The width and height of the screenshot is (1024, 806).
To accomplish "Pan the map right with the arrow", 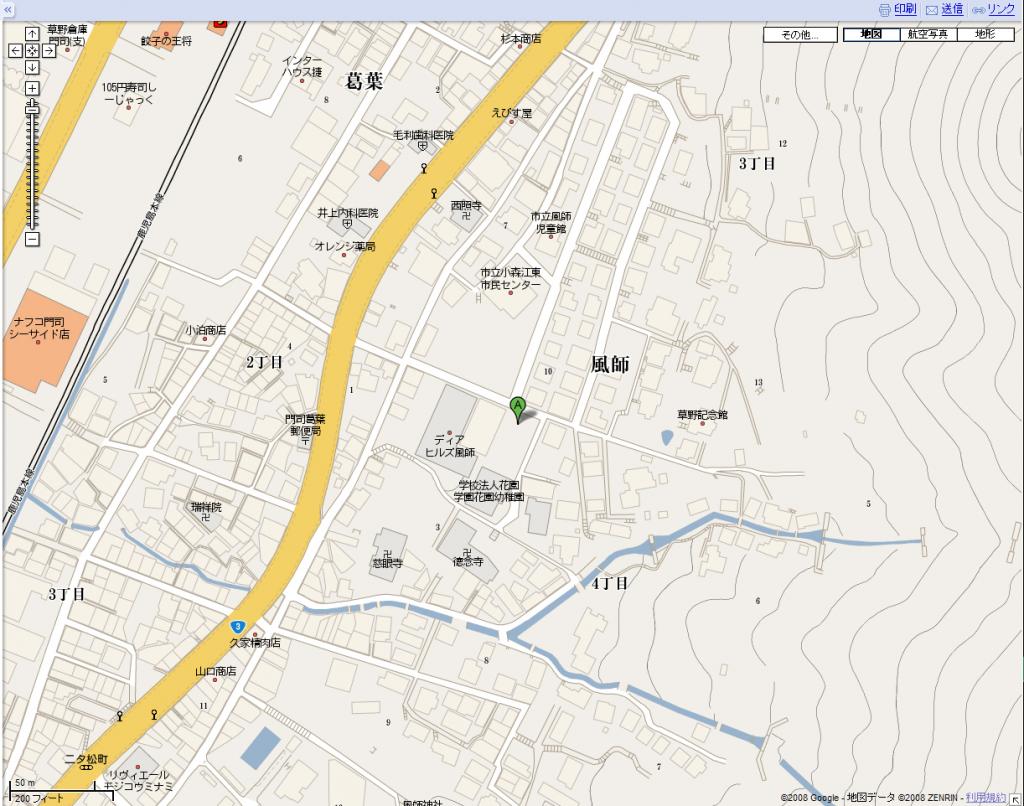I will coord(49,50).
